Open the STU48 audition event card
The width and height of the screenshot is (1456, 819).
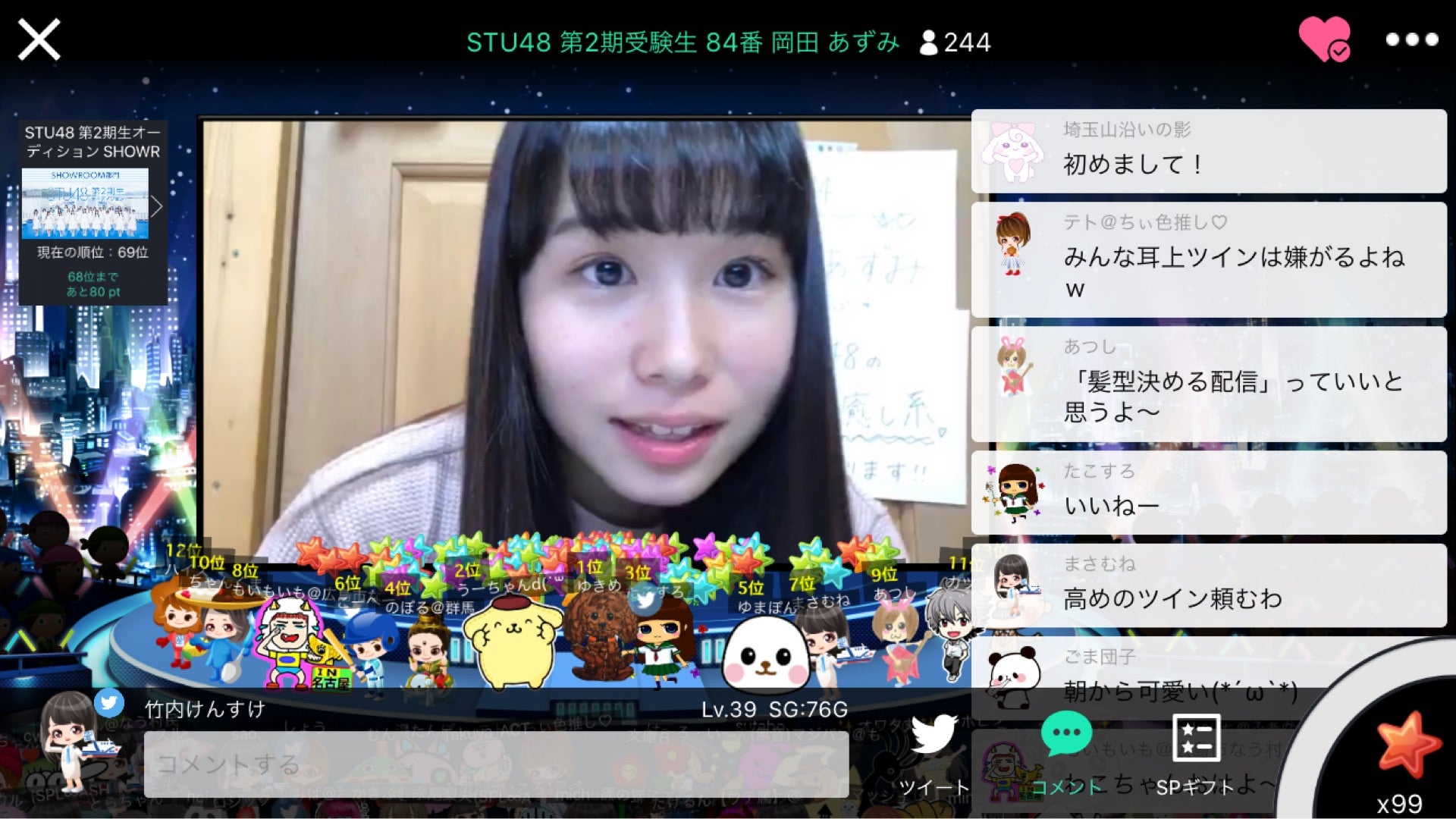93,212
